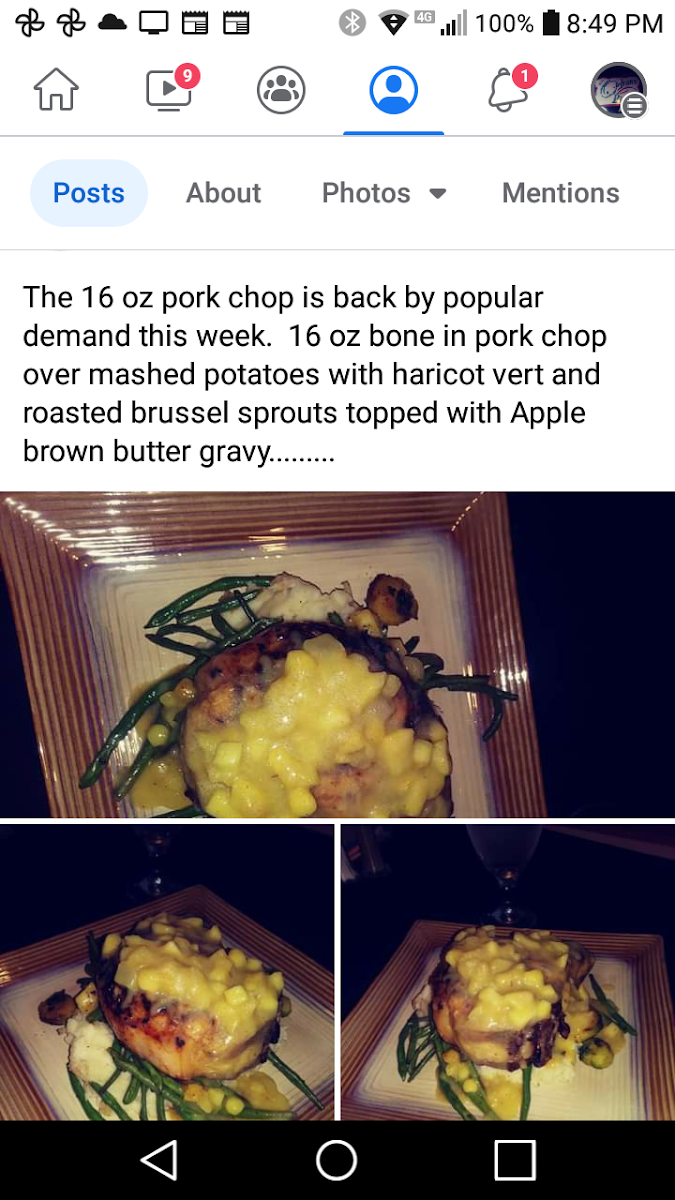The height and width of the screenshot is (1200, 675).
Task: Open the Watch video tab
Action: 170,90
